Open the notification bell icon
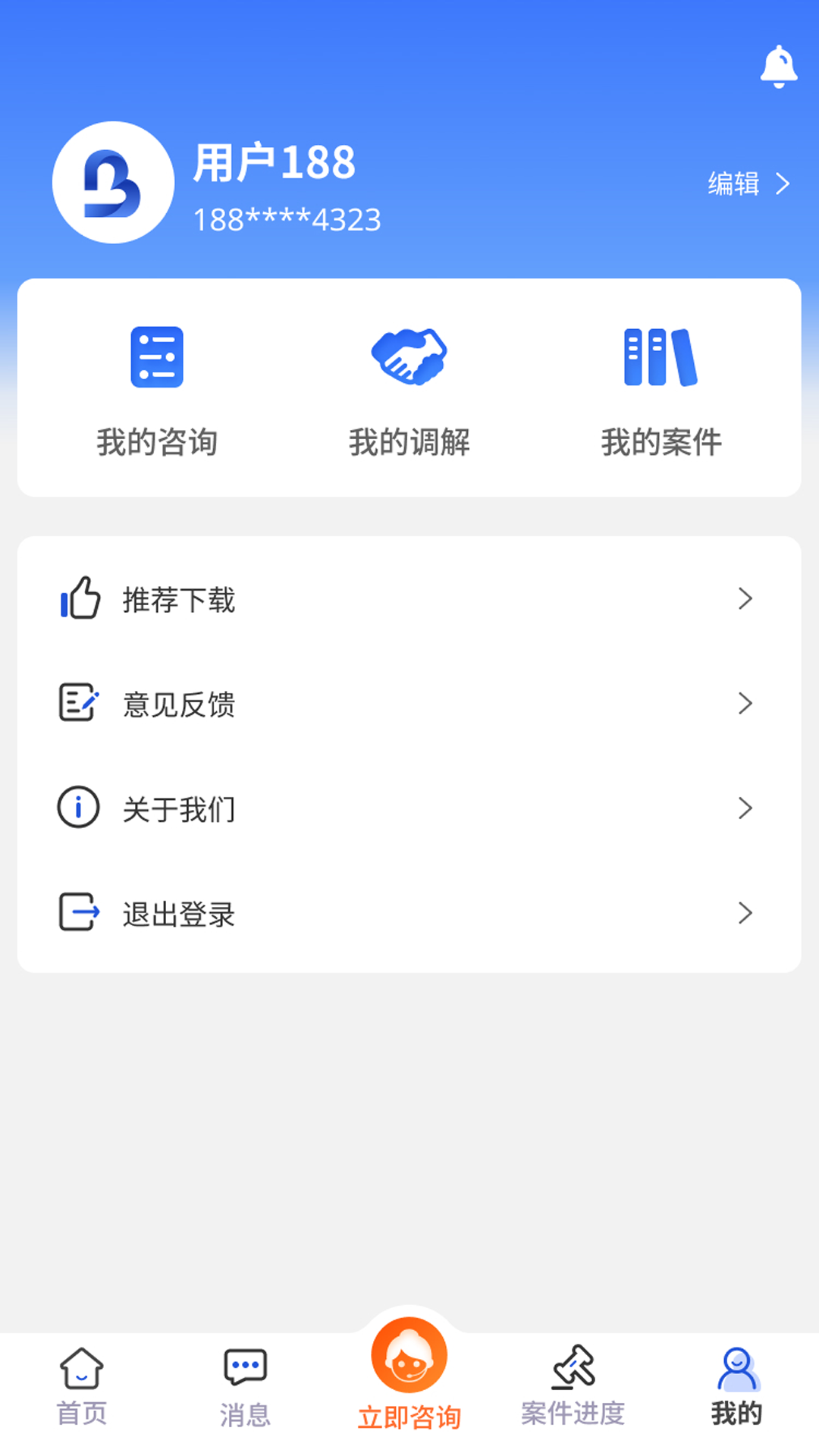Image resolution: width=819 pixels, height=1456 pixels. (x=777, y=66)
